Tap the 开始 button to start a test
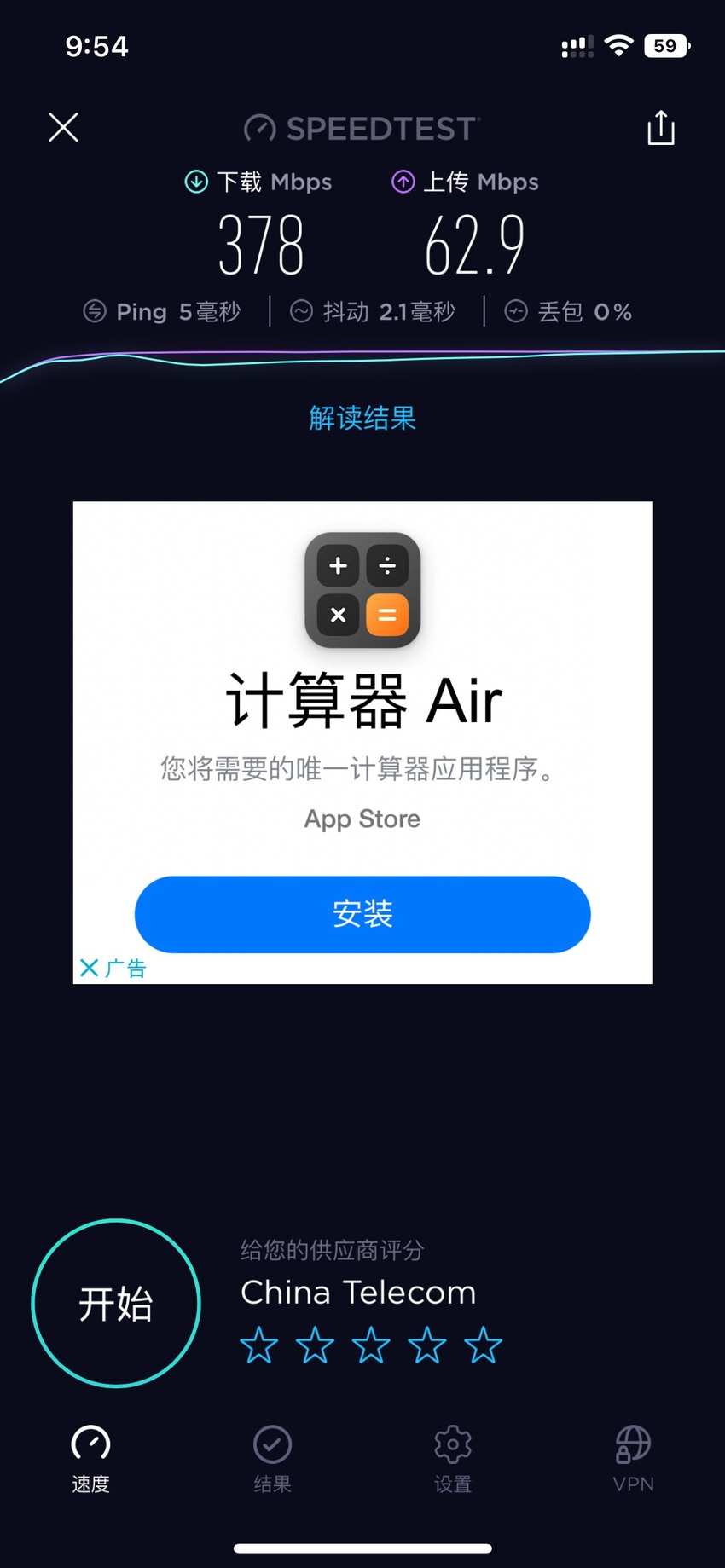725x1568 pixels. [x=116, y=1303]
